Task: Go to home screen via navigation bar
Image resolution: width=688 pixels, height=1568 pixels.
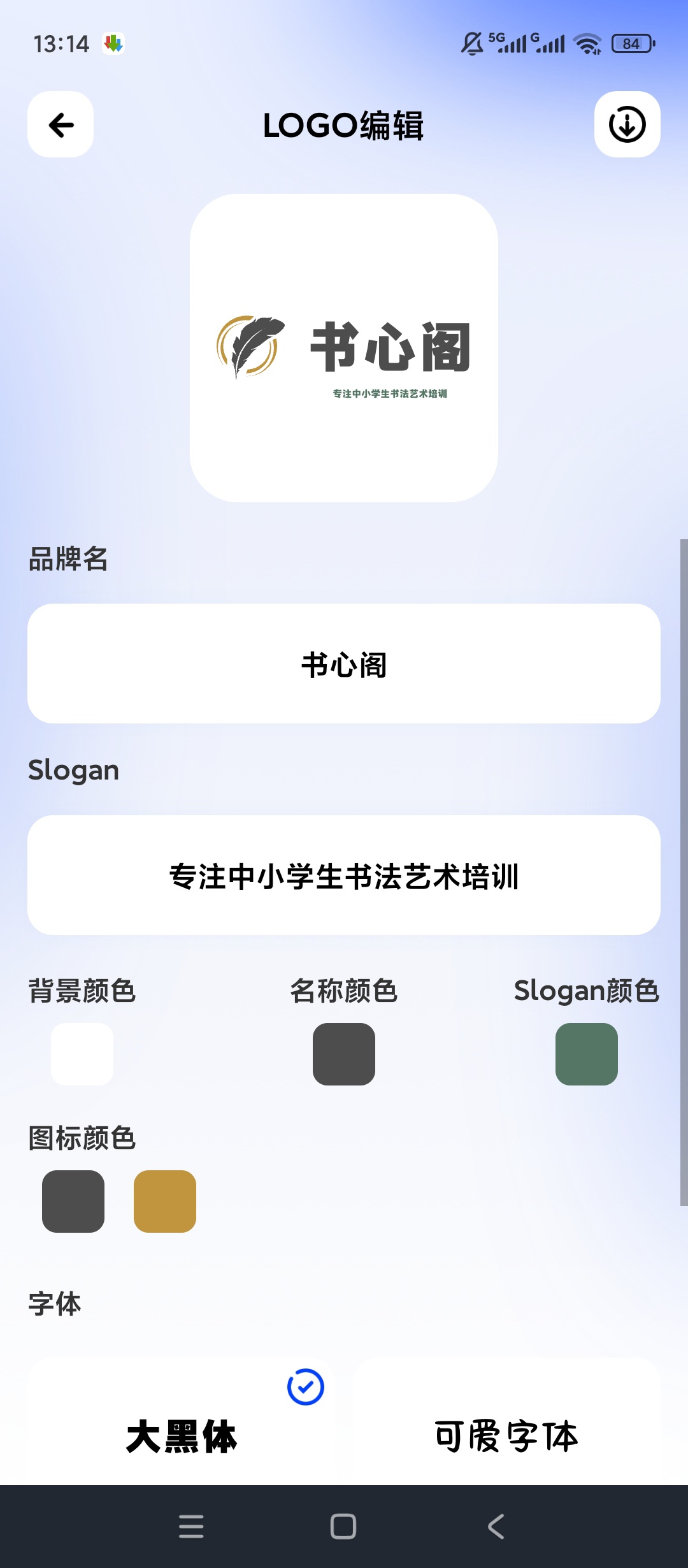Action: pyautogui.click(x=343, y=1527)
